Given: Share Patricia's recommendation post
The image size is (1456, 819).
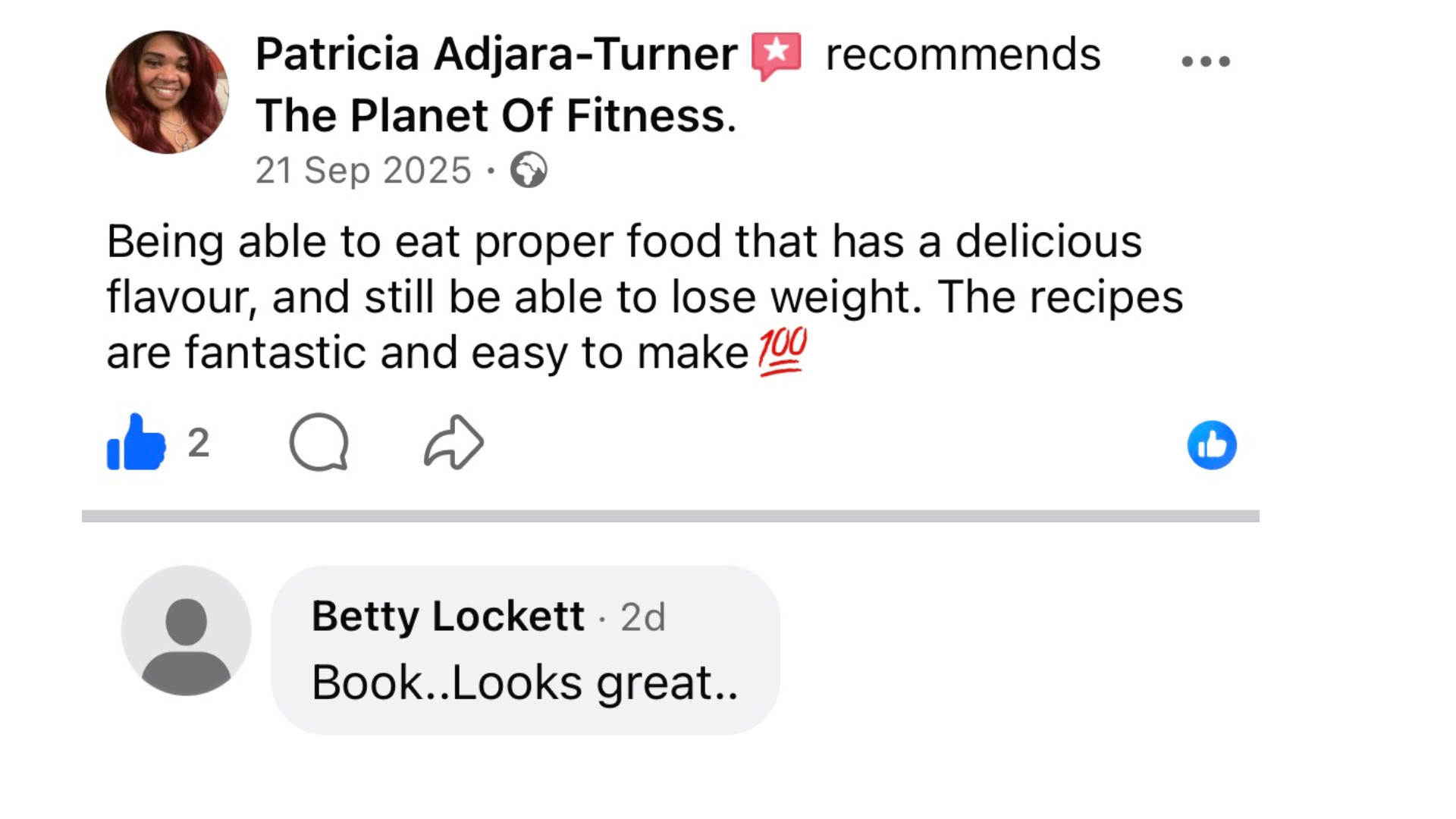Looking at the screenshot, I should (x=453, y=443).
